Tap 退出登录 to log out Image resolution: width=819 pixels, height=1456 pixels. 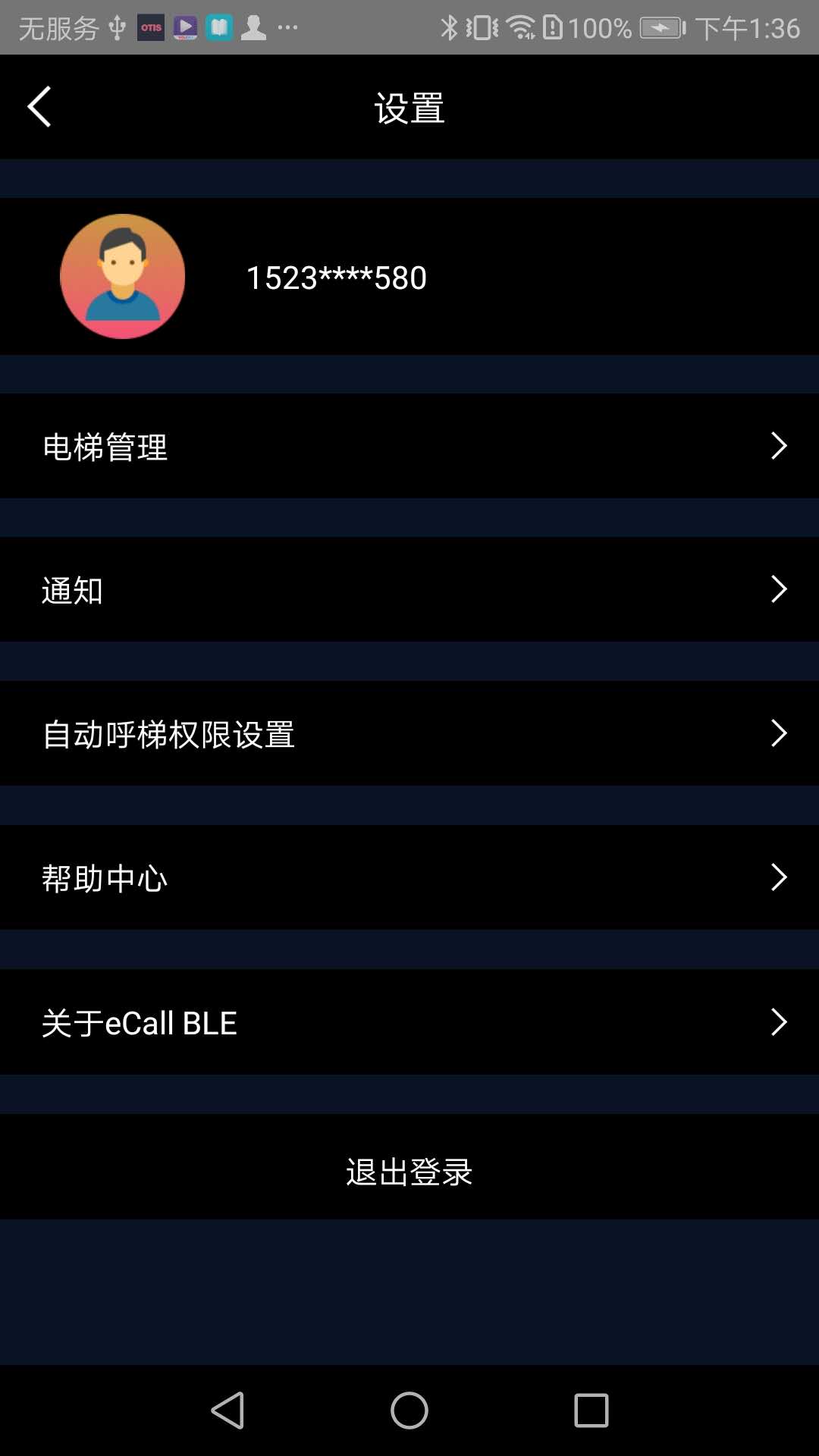click(x=409, y=1170)
